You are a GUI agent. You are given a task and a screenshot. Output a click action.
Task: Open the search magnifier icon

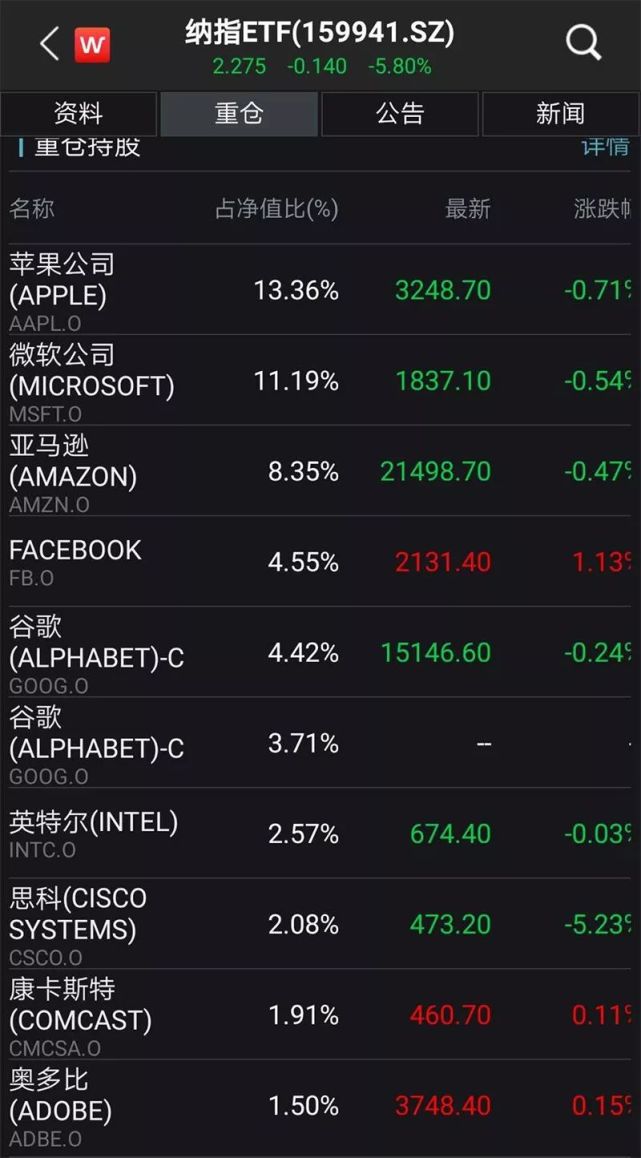pyautogui.click(x=583, y=44)
